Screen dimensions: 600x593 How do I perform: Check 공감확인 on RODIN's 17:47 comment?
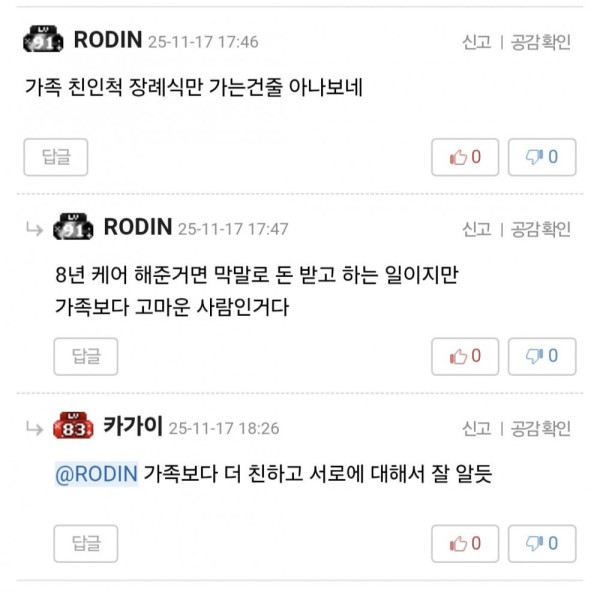(x=541, y=229)
